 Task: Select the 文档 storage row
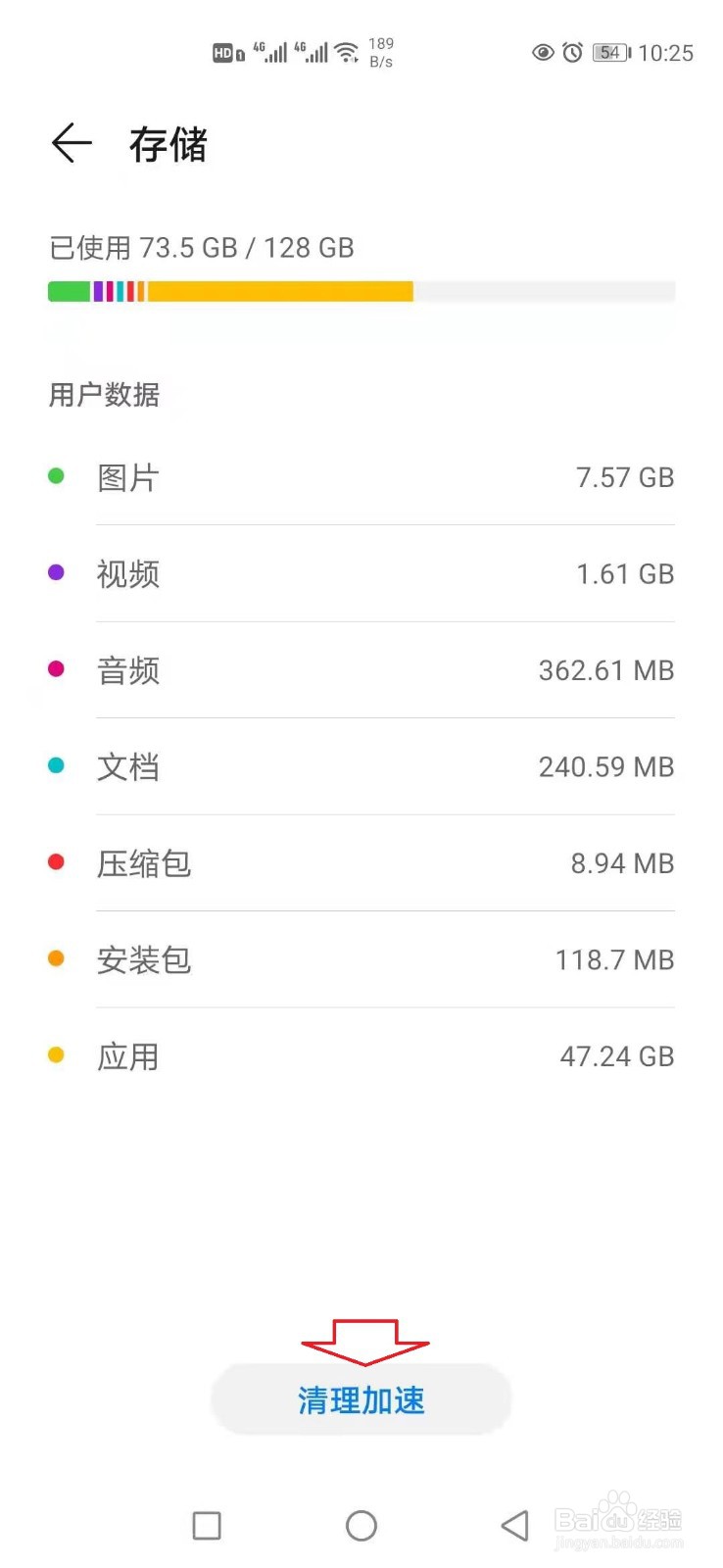361,766
